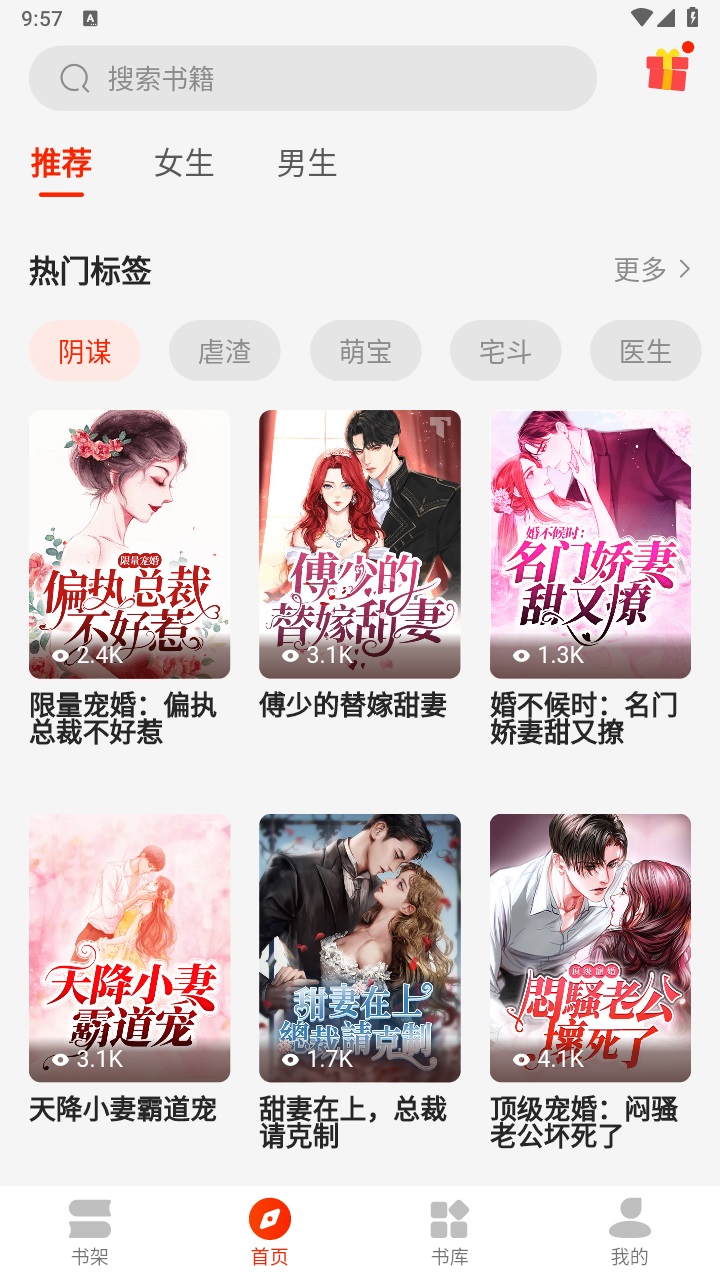This screenshot has height=1280, width=720.
Task: Select the 医生 tag filter
Action: pyautogui.click(x=645, y=351)
